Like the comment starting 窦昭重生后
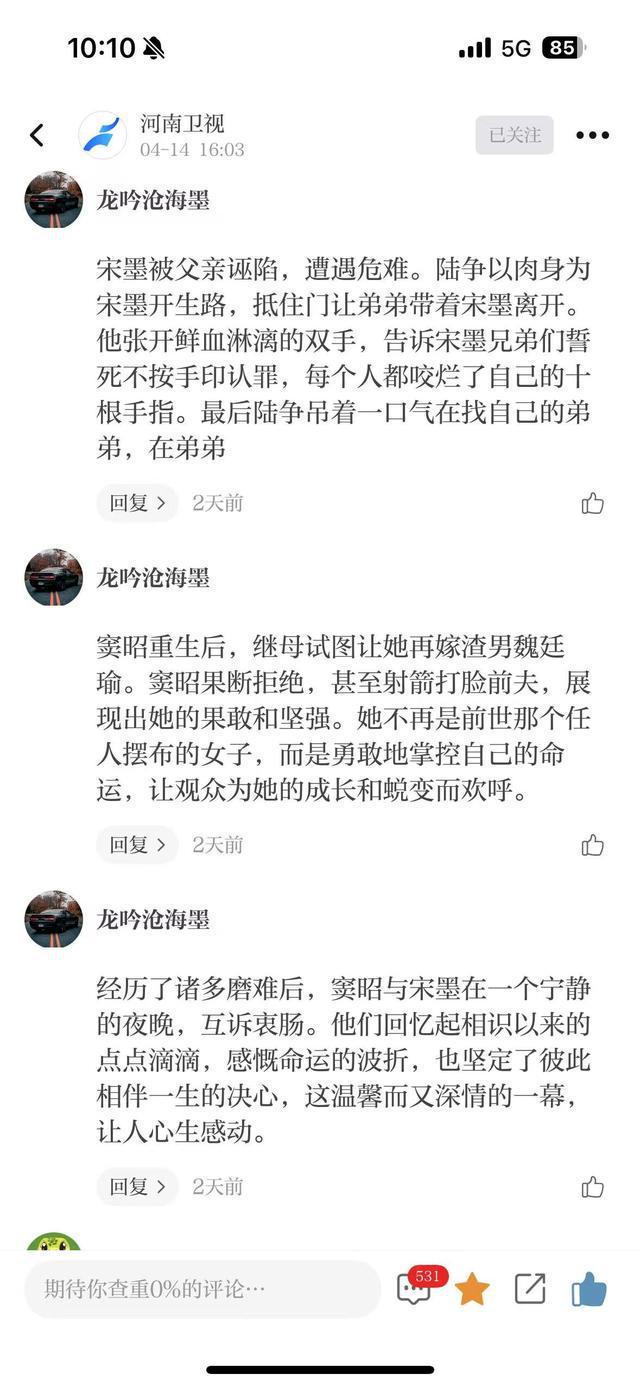Viewport: 640px width, 1387px height. [x=593, y=845]
